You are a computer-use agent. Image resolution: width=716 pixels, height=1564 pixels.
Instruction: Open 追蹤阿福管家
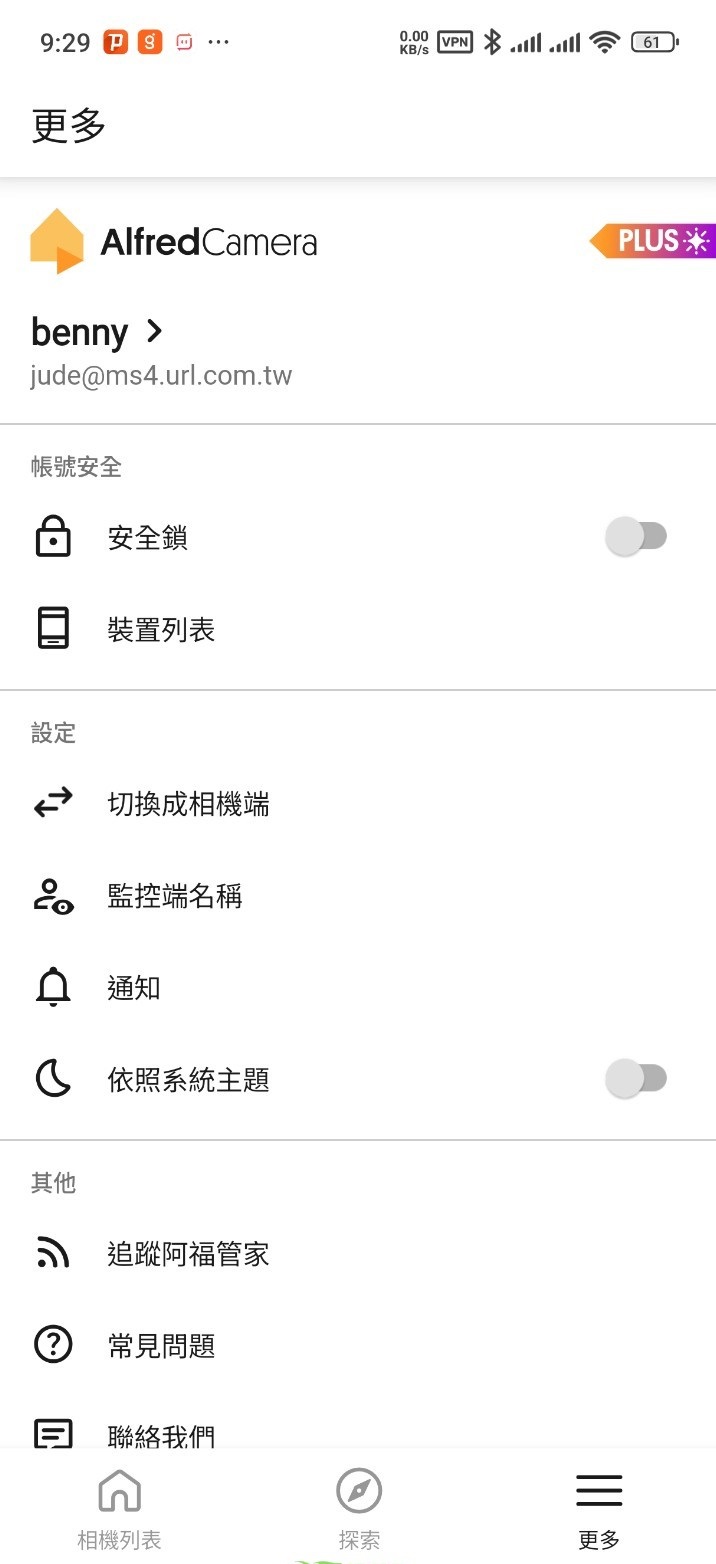pos(188,1254)
